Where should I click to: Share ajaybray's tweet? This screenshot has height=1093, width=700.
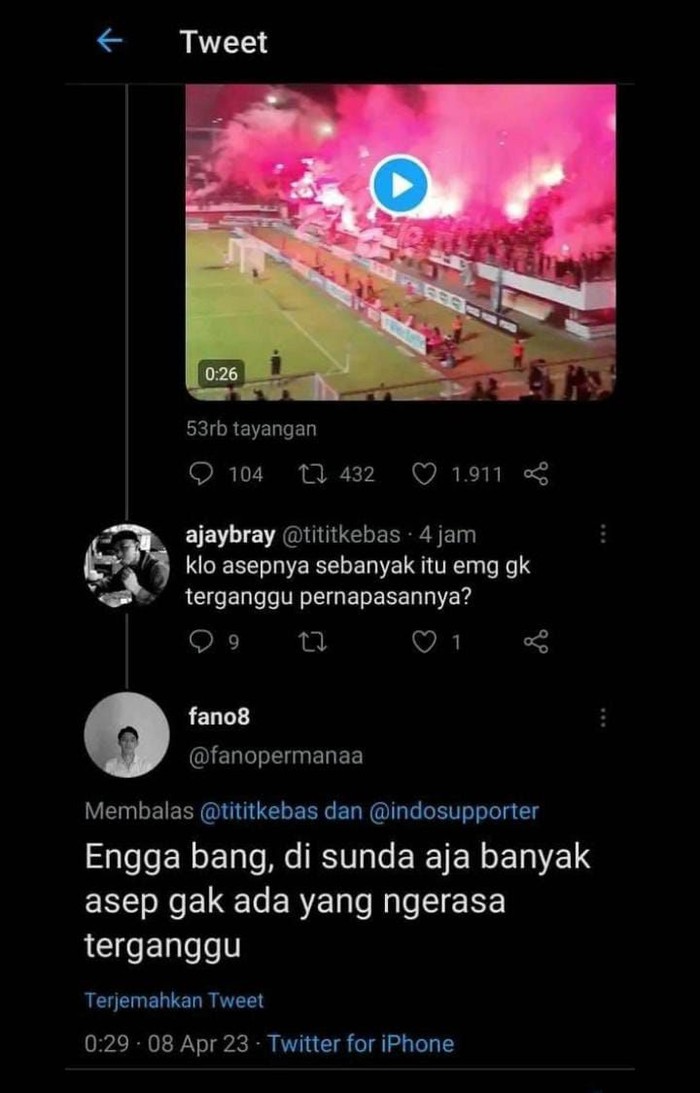pyautogui.click(x=536, y=643)
